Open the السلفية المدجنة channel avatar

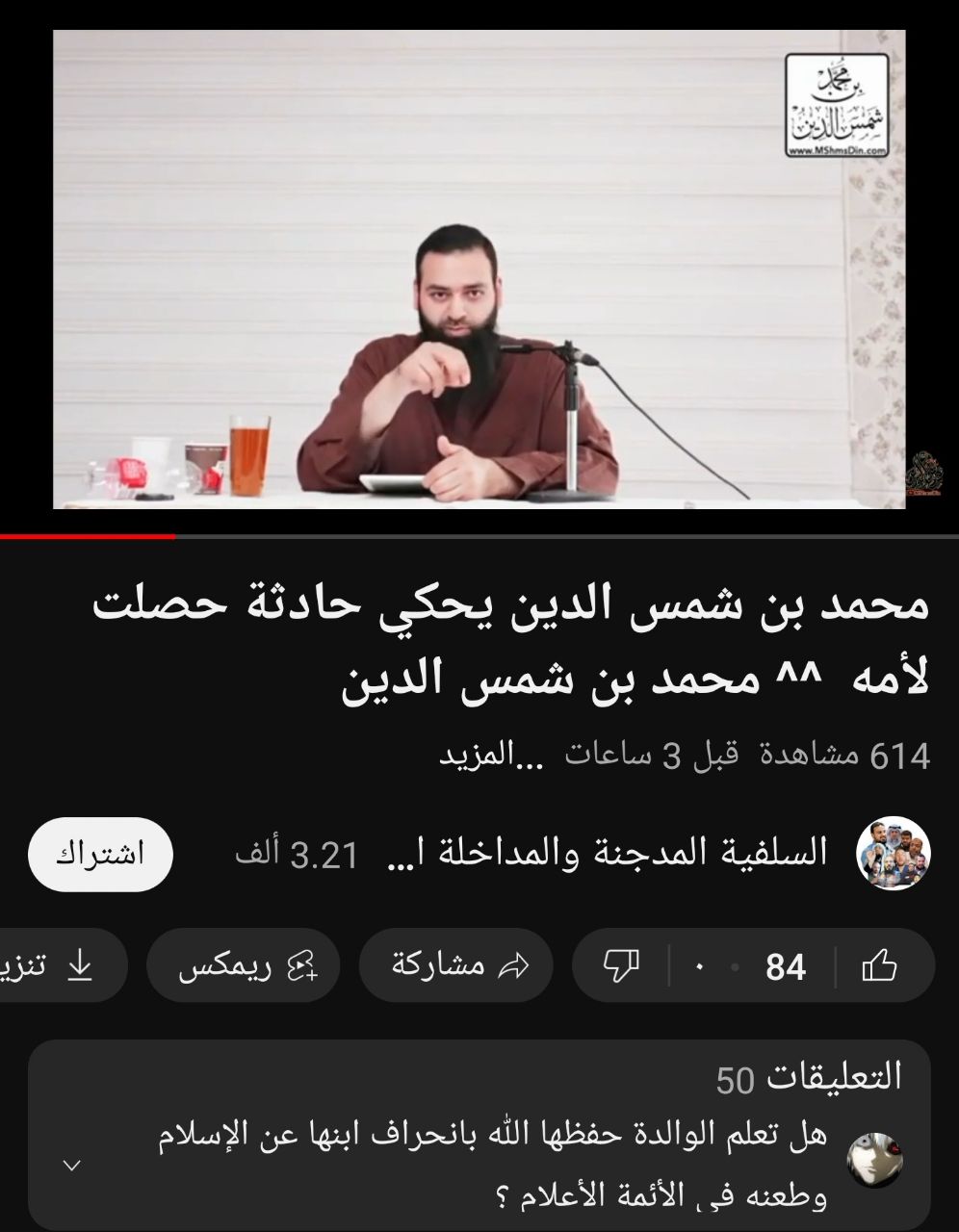point(893,854)
